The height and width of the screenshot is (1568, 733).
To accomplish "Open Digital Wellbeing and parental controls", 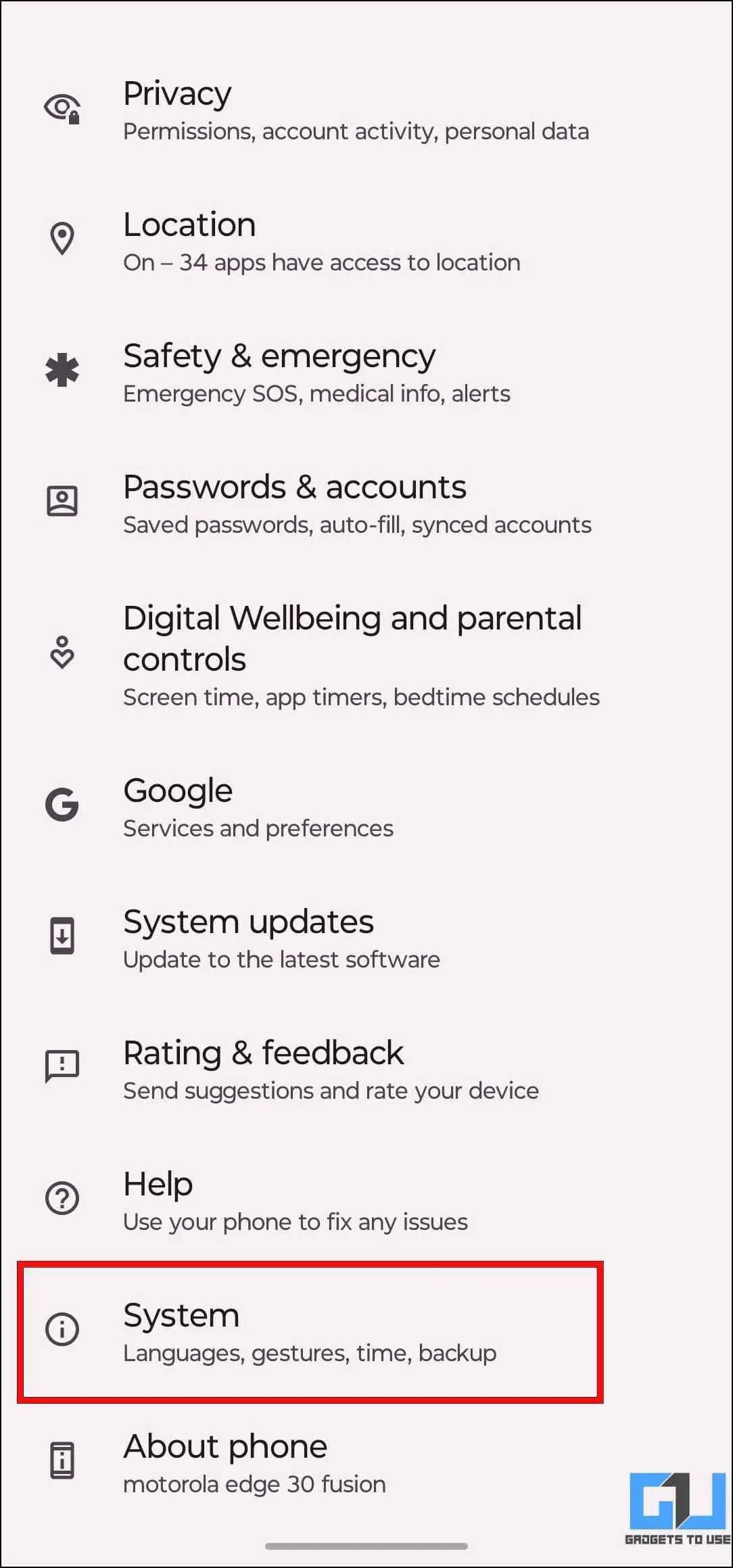I will [366, 655].
